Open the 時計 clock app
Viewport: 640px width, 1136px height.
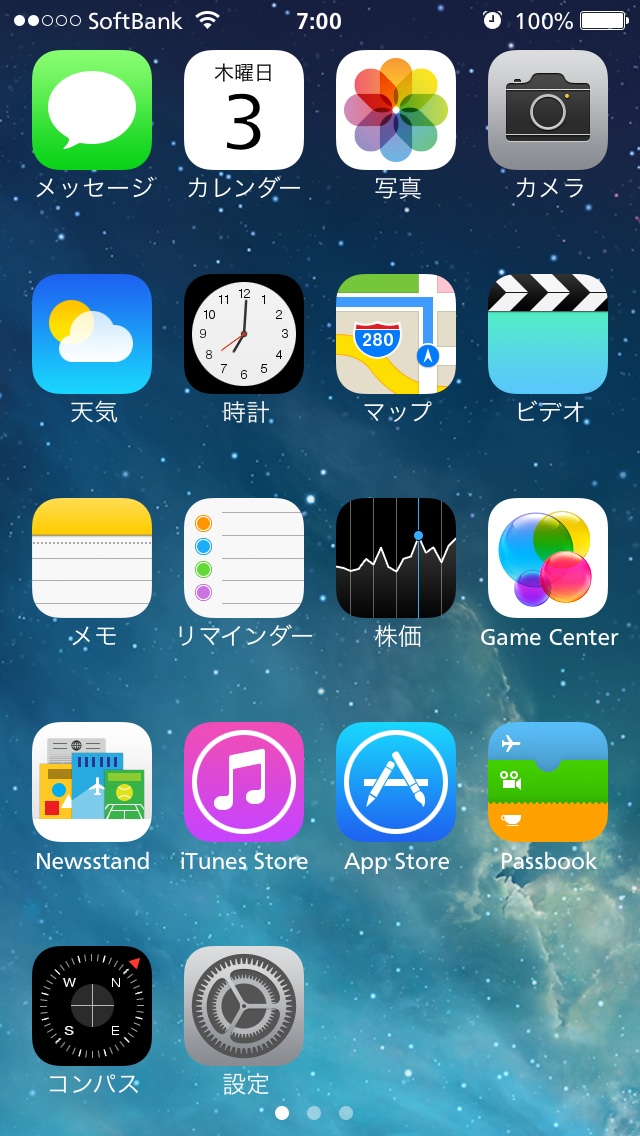point(244,334)
